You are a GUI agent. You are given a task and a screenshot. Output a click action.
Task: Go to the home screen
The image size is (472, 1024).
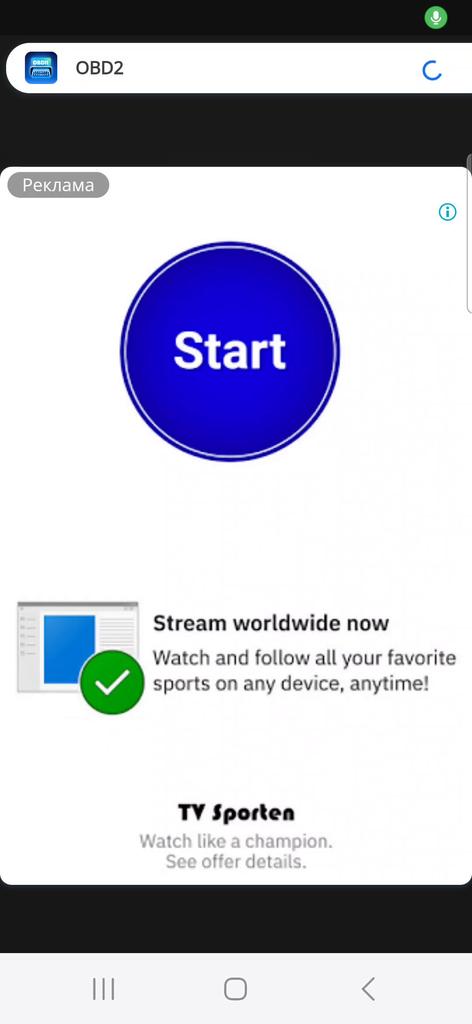point(236,989)
